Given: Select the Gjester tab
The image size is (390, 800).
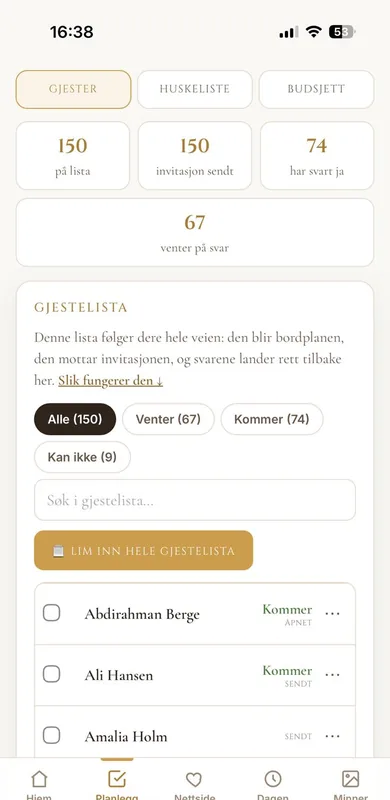Looking at the screenshot, I should (x=73, y=89).
